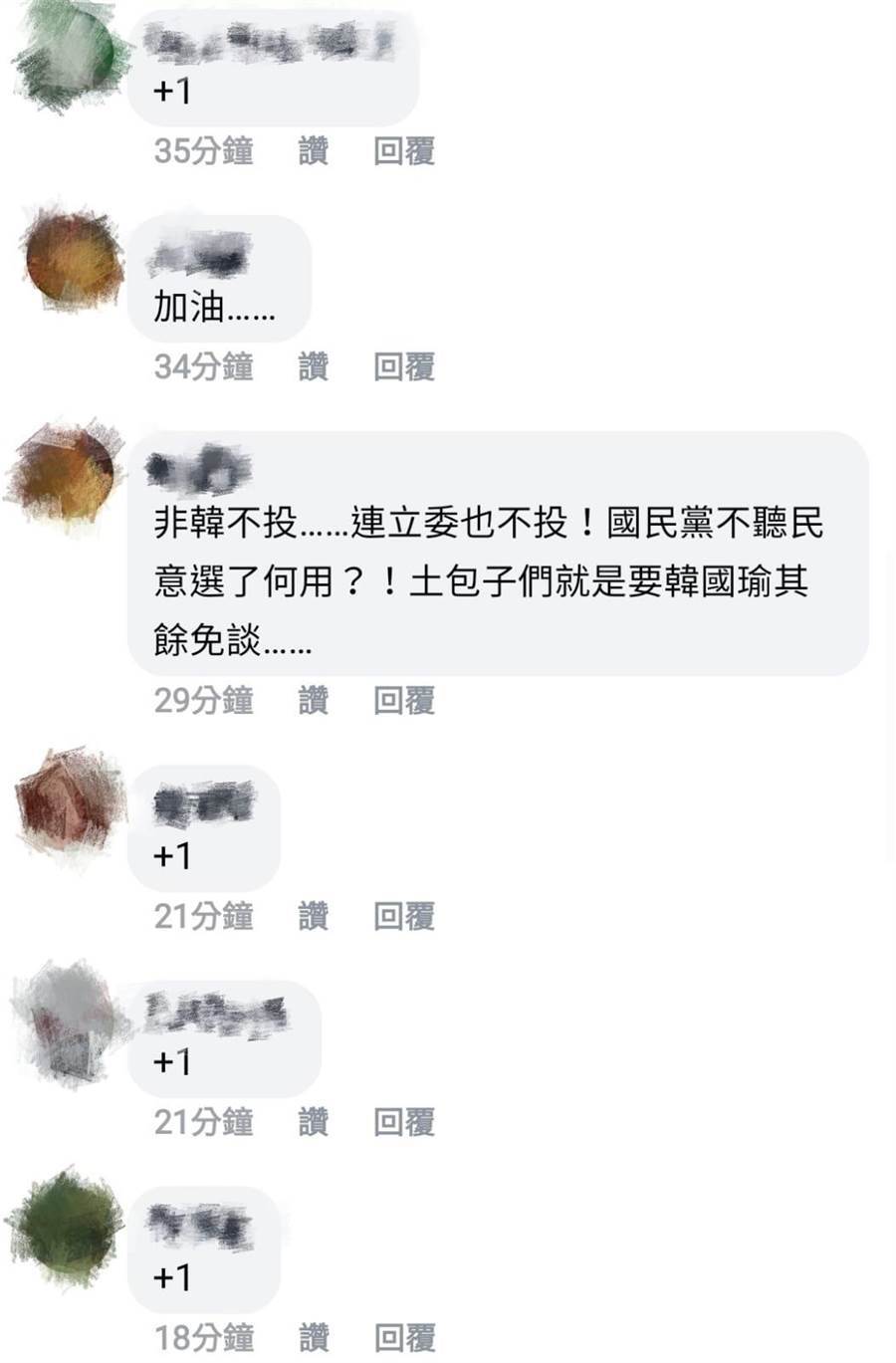
Task: Like the +1 comment from 35分鐘 ago
Action: [x=313, y=151]
